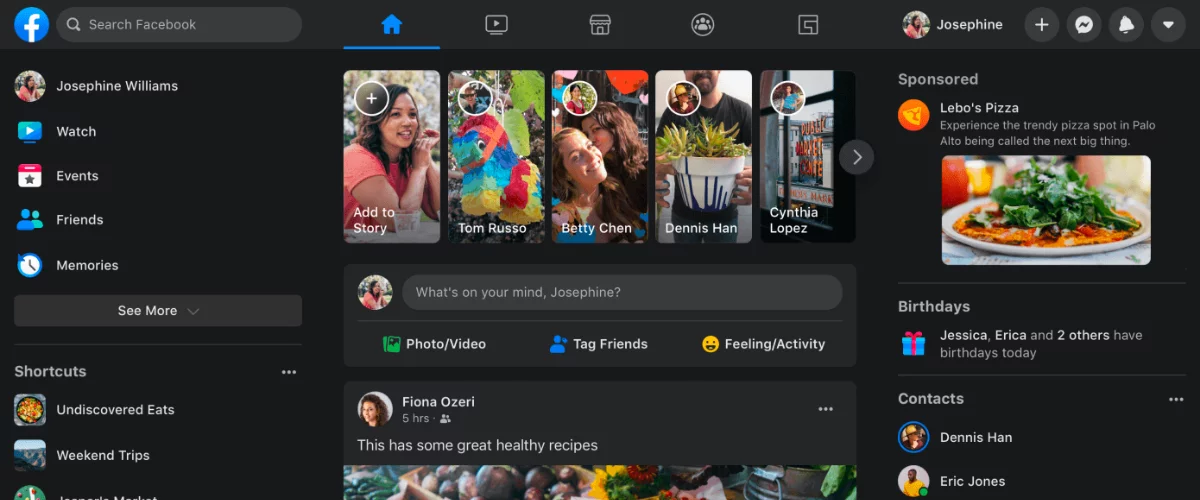
Task: Open Memories in the left menu
Action: [x=87, y=265]
